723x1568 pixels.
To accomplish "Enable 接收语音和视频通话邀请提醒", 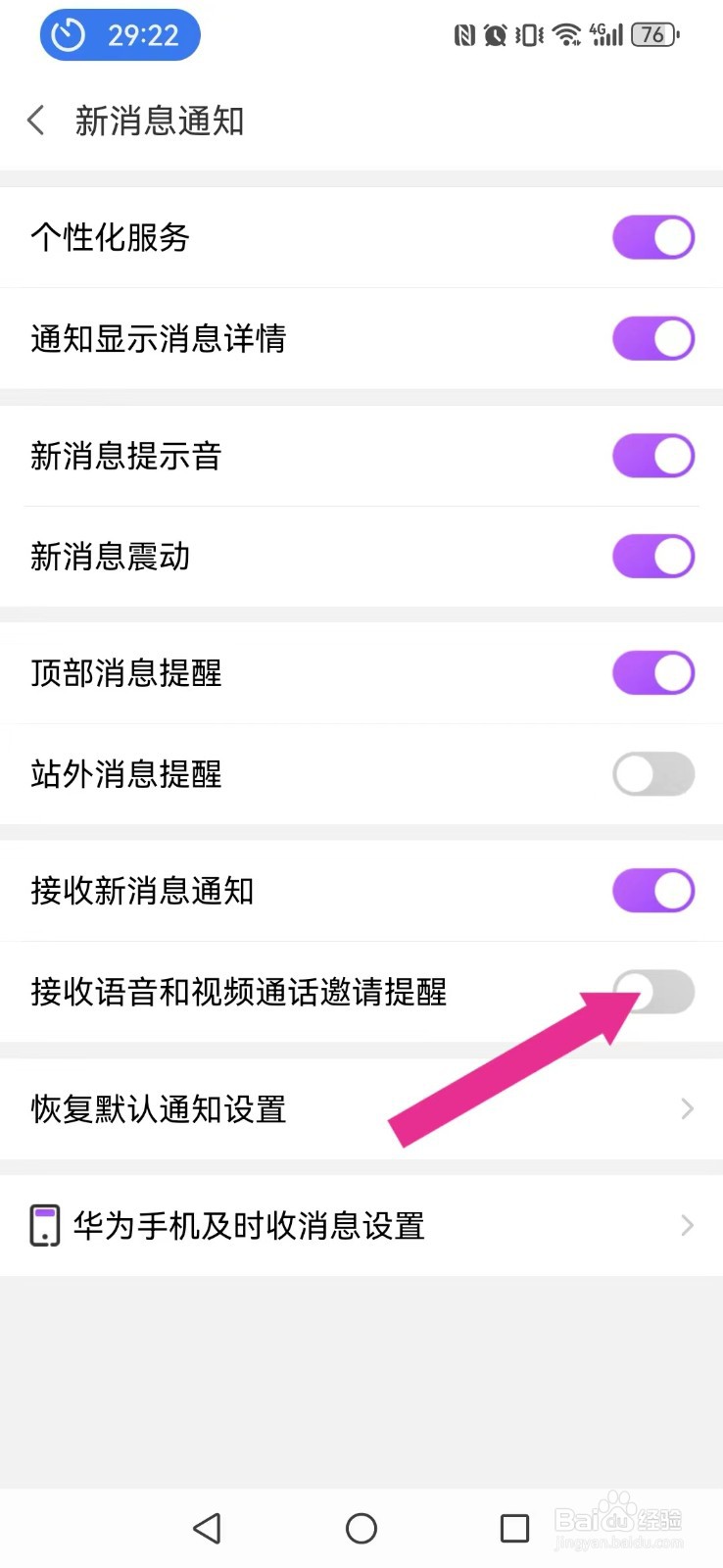I will point(652,992).
